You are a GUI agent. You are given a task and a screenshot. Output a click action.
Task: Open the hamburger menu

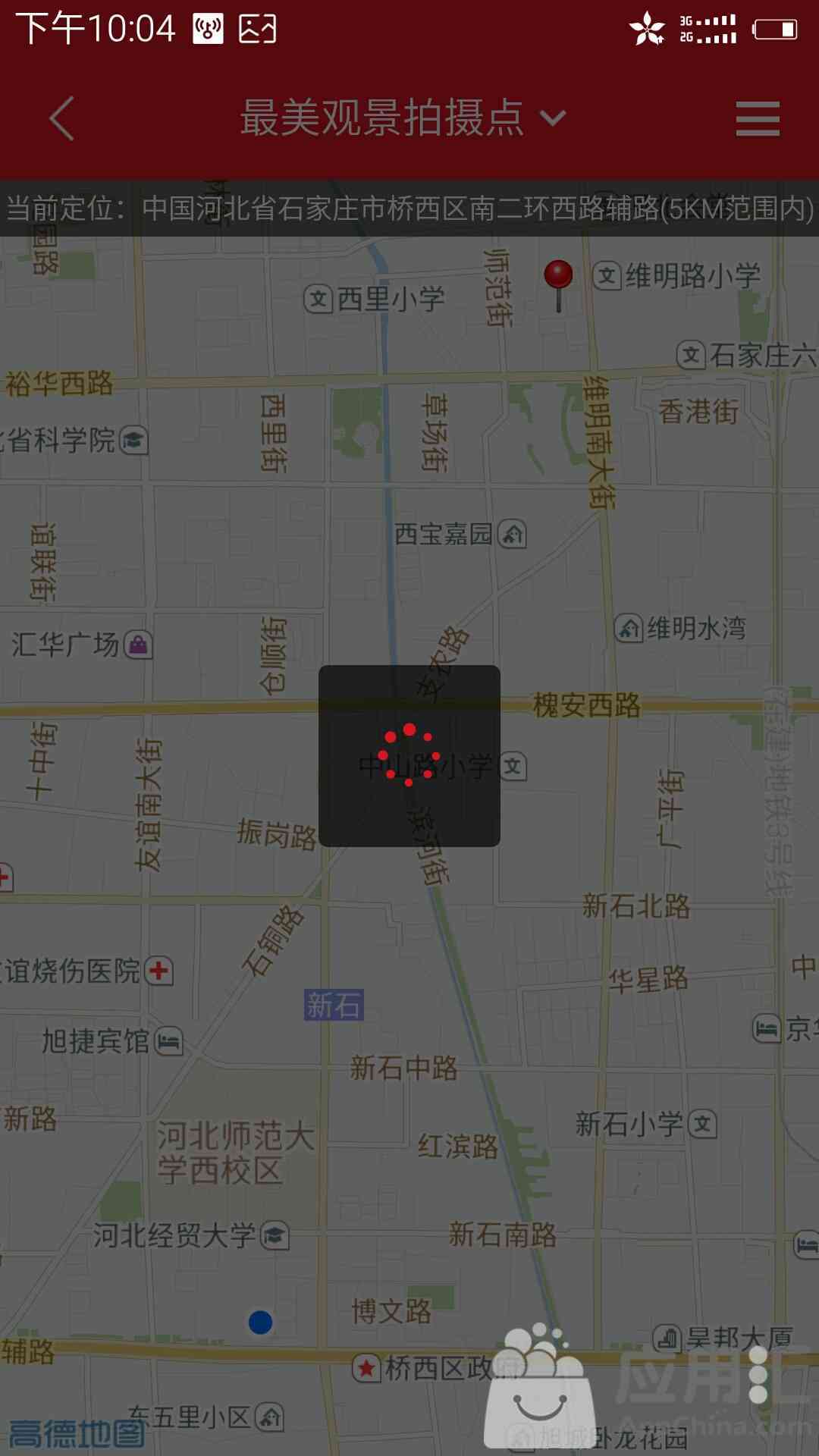[x=757, y=119]
